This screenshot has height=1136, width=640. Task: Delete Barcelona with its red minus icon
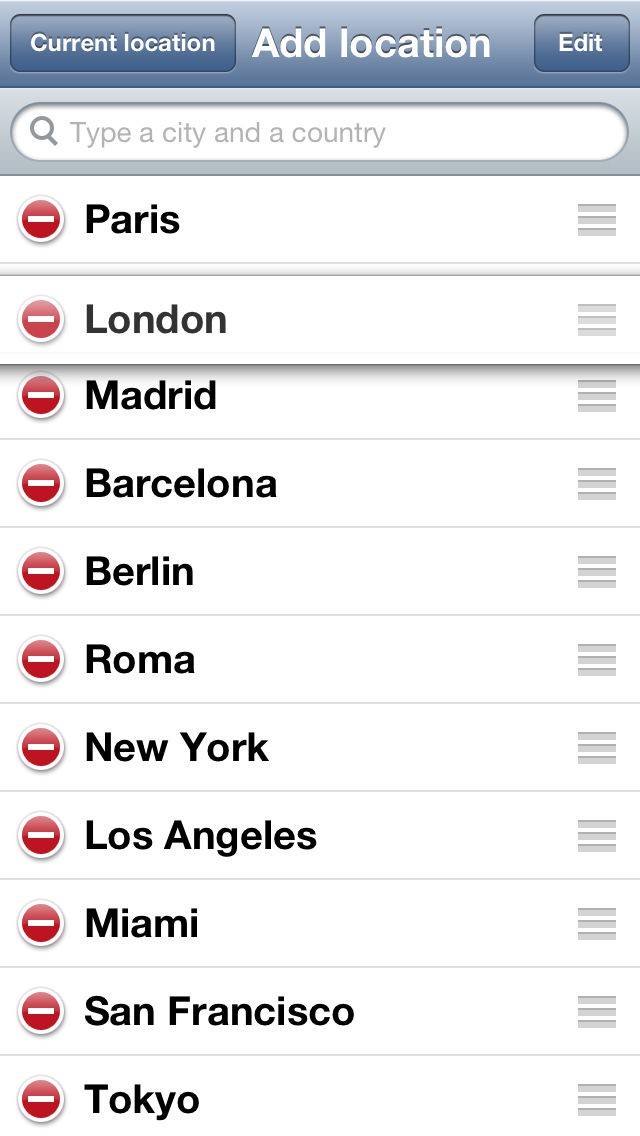42,484
